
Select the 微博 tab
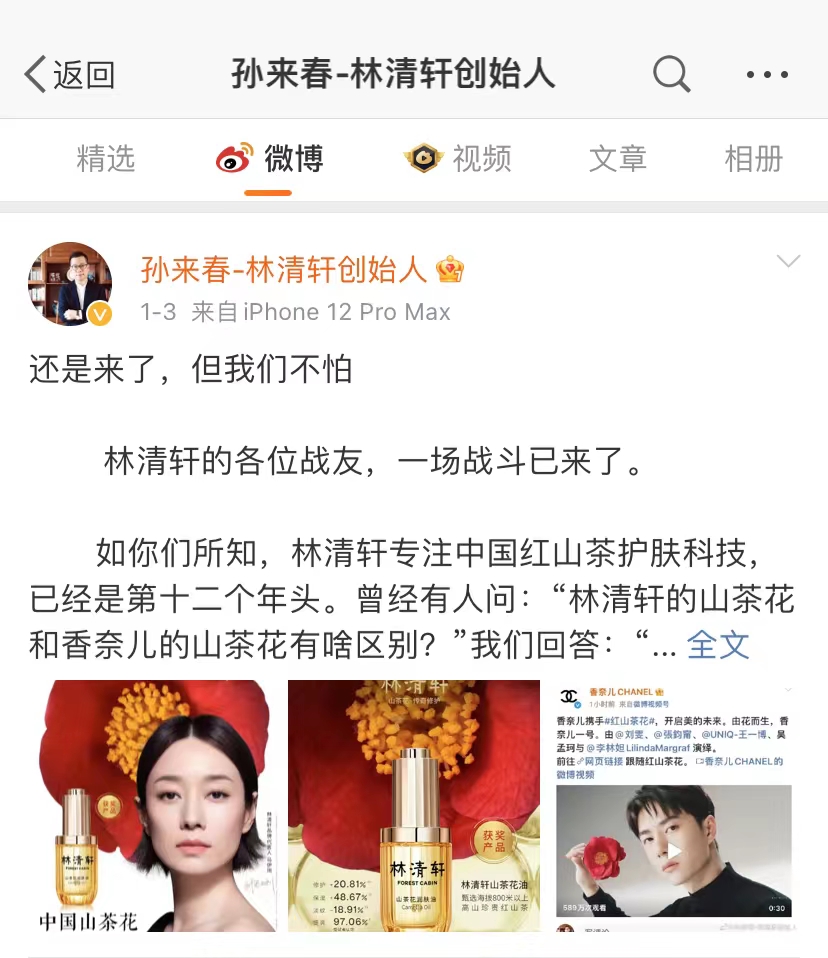point(270,159)
